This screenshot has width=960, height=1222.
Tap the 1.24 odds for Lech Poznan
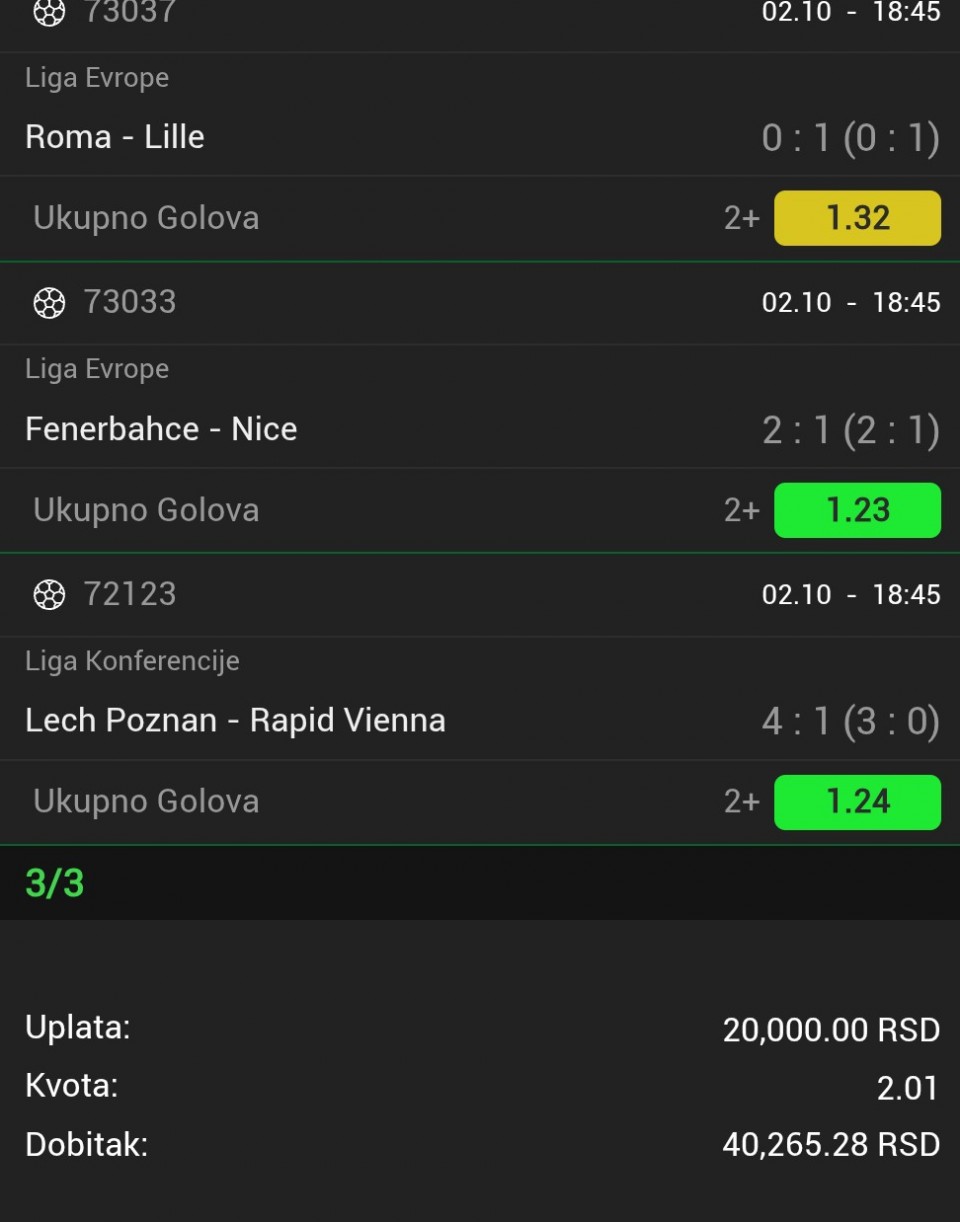click(x=857, y=802)
